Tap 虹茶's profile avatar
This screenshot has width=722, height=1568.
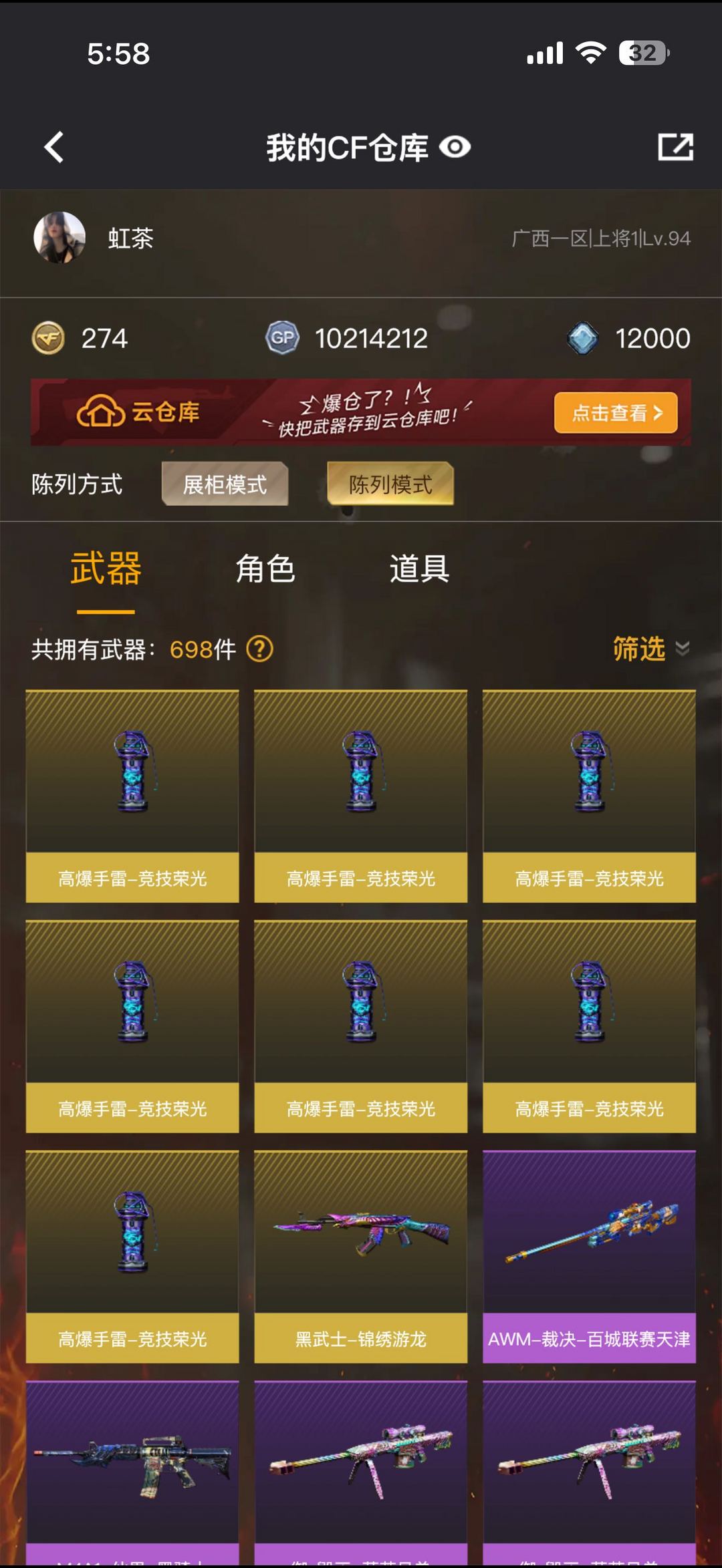coord(59,238)
